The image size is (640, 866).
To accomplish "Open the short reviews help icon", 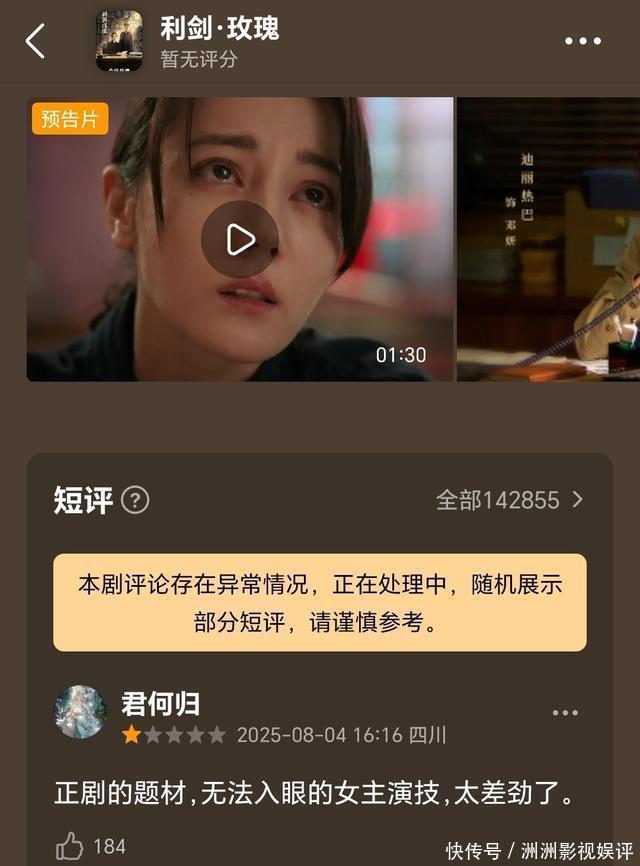I will pos(135,500).
